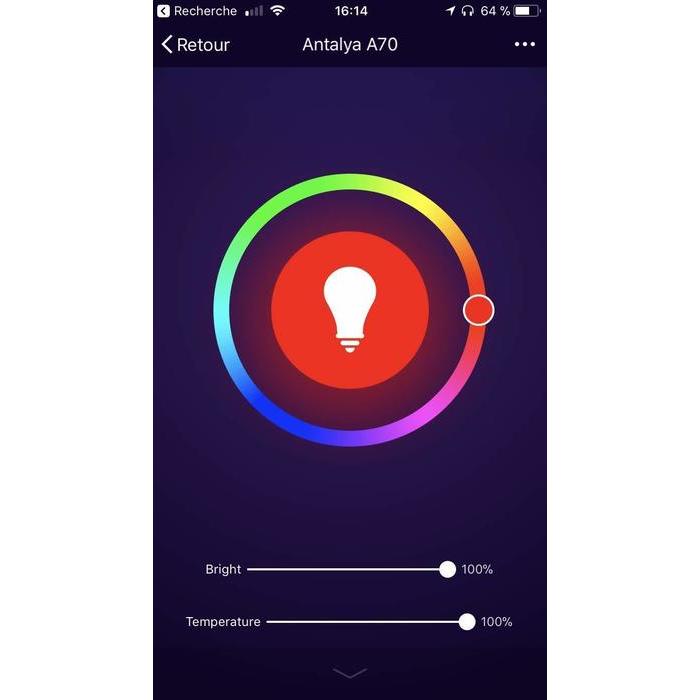
Task: Return to Recherche via the status bar back link
Action: click(197, 11)
